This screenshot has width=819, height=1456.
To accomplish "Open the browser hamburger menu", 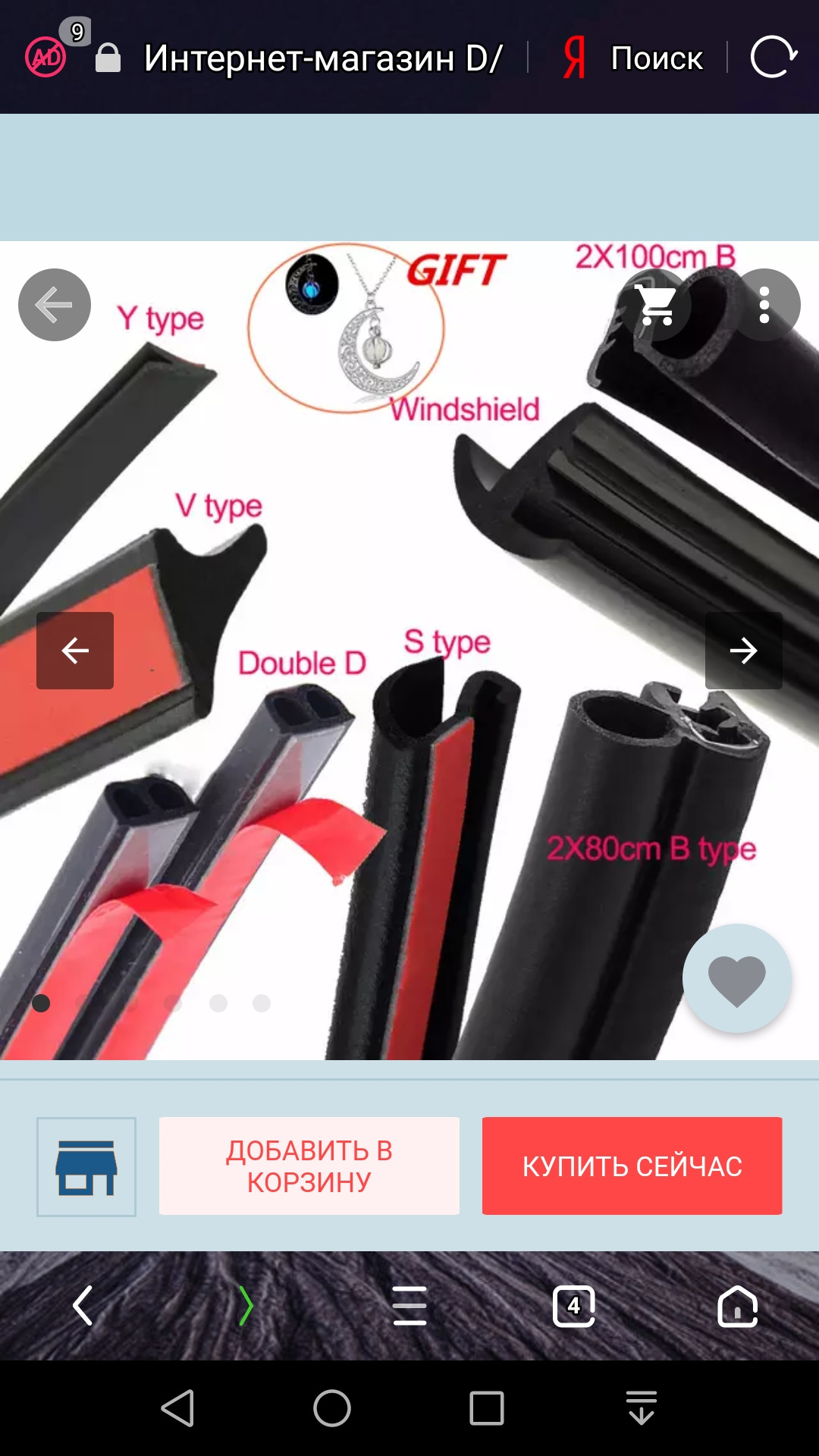I will coord(409,1306).
